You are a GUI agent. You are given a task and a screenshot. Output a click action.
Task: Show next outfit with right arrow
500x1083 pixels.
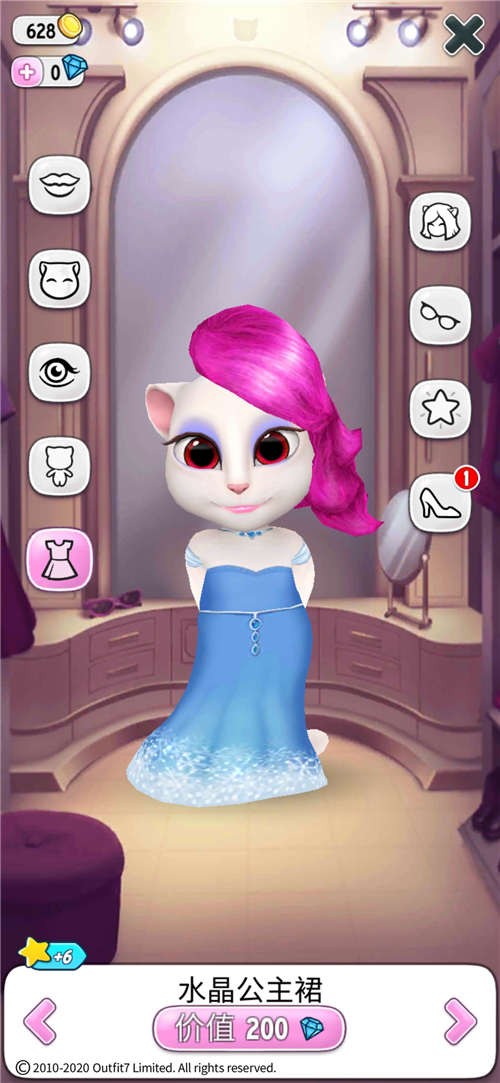tap(460, 1021)
